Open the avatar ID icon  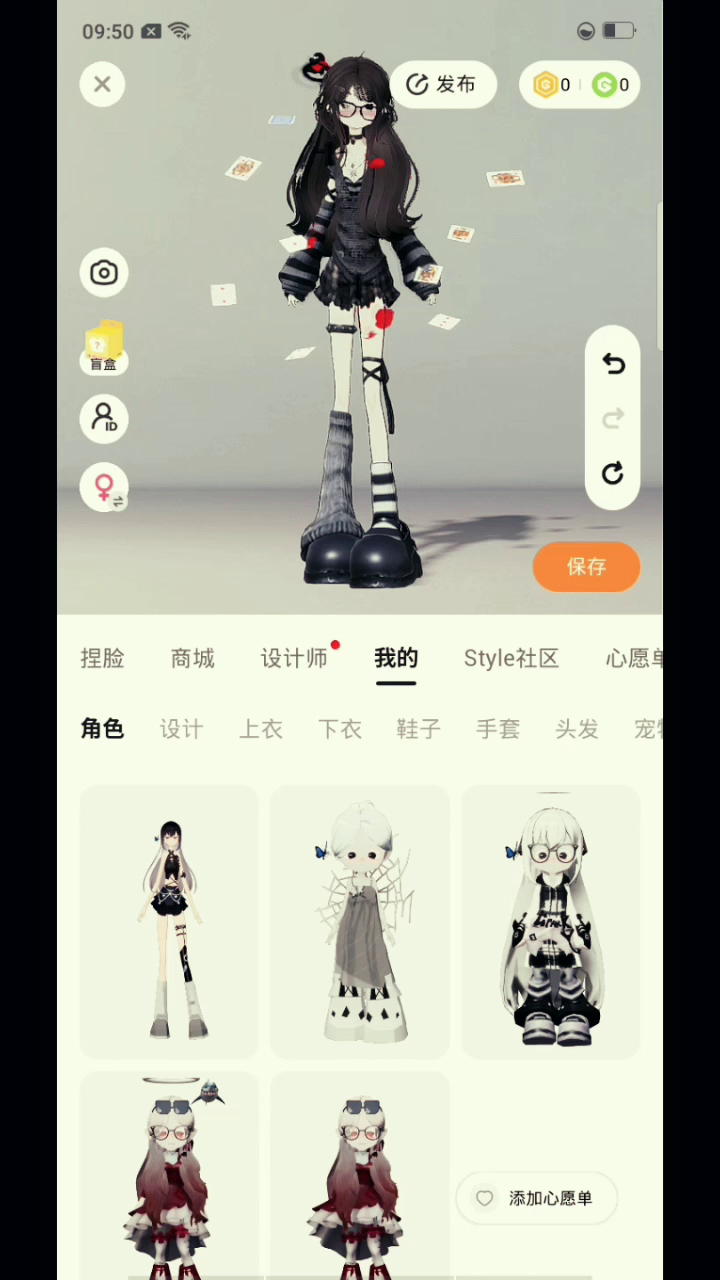coord(104,418)
